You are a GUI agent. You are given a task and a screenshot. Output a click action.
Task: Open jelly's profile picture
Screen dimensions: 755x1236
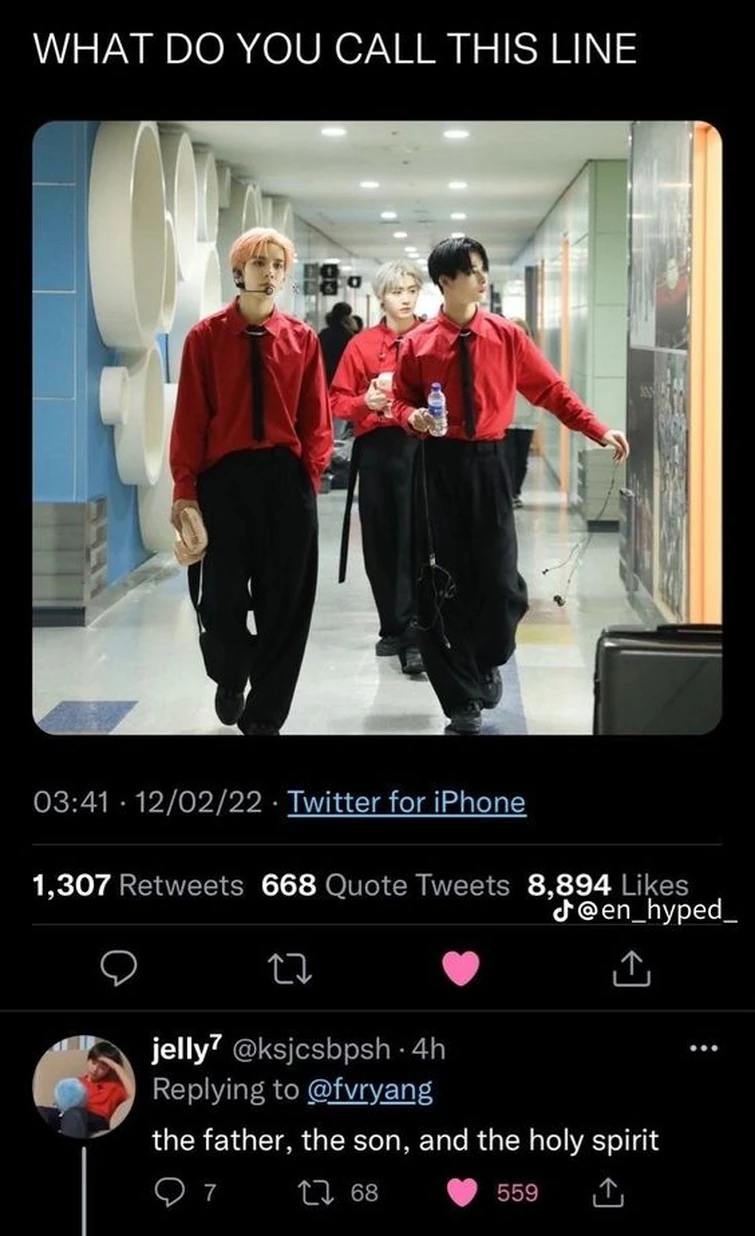coord(84,1086)
